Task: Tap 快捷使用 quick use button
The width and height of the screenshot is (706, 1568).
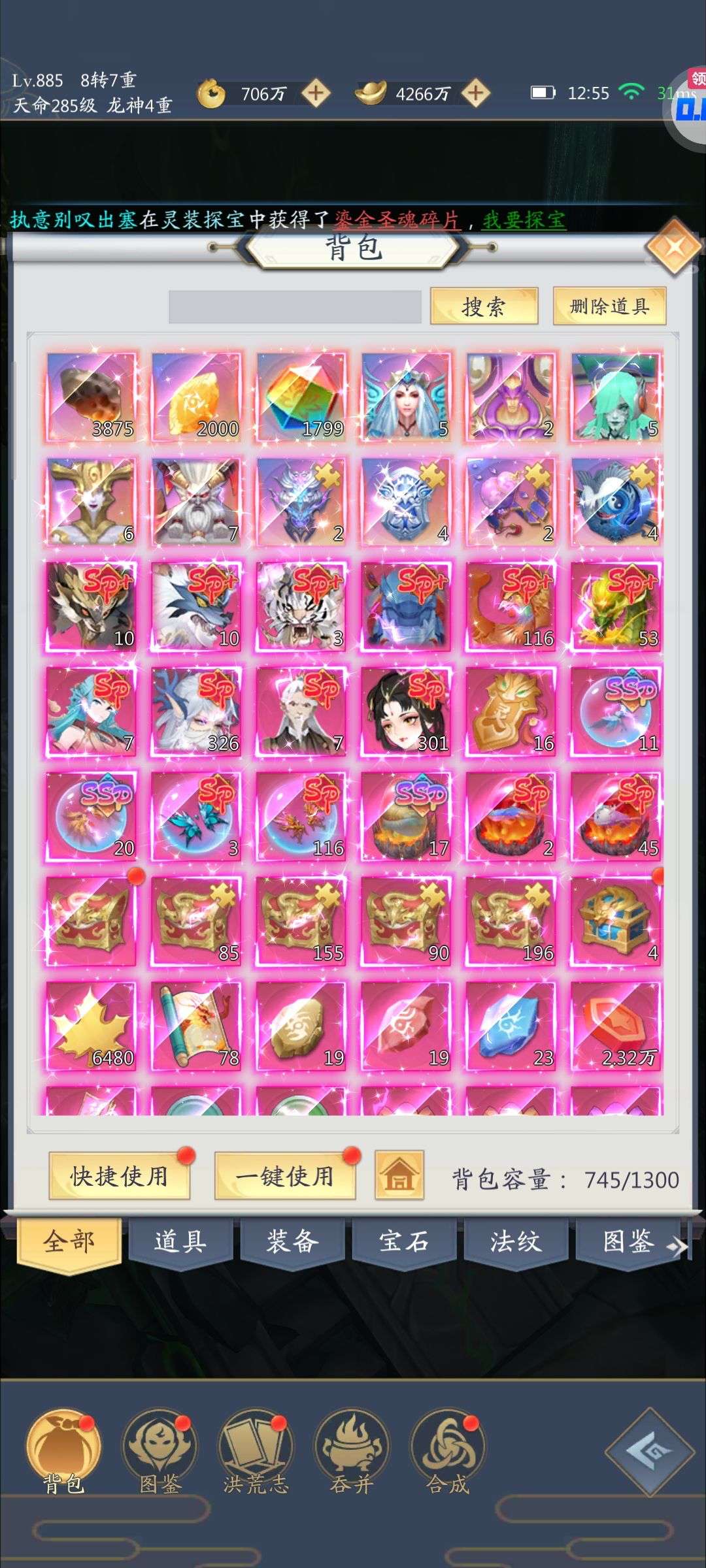Action: point(120,1176)
